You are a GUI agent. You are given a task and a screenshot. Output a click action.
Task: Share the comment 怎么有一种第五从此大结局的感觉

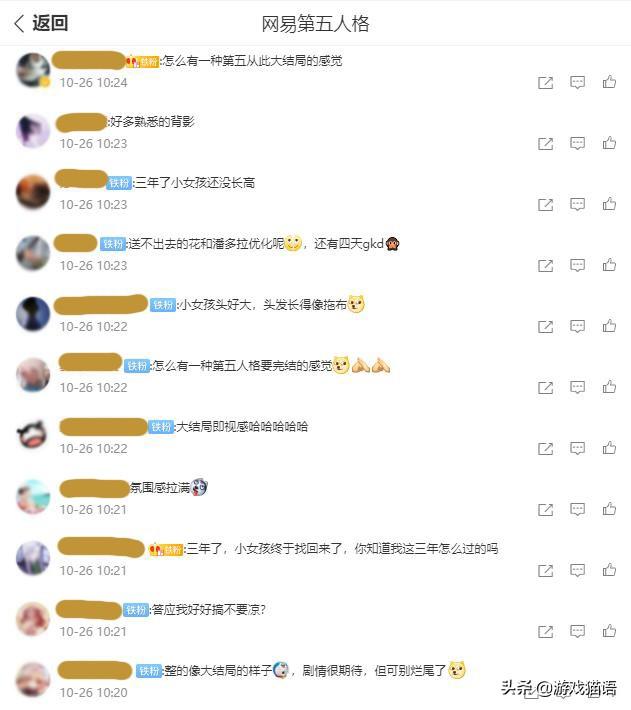(545, 83)
